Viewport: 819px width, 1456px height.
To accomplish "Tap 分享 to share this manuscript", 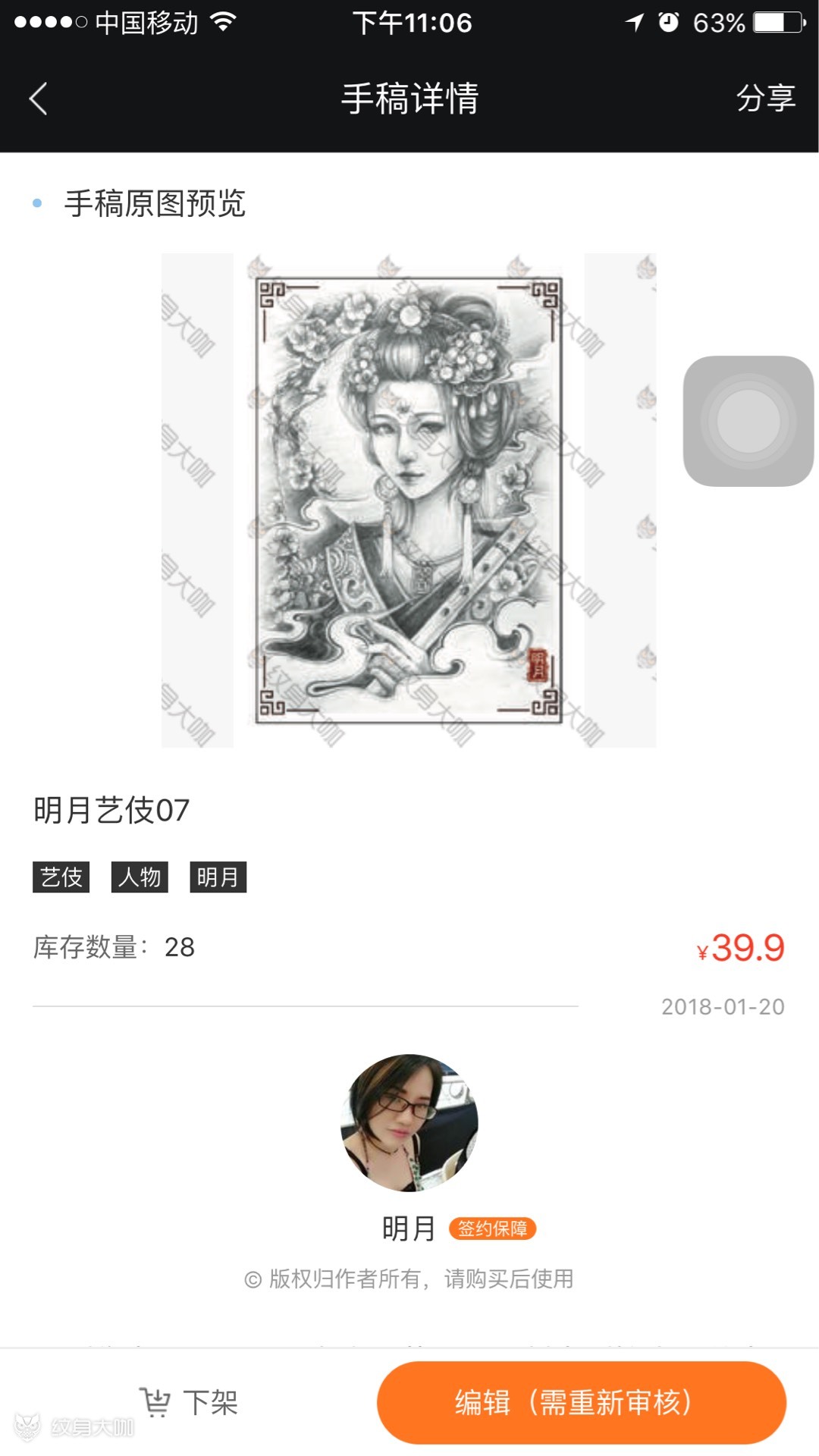I will pos(765,99).
